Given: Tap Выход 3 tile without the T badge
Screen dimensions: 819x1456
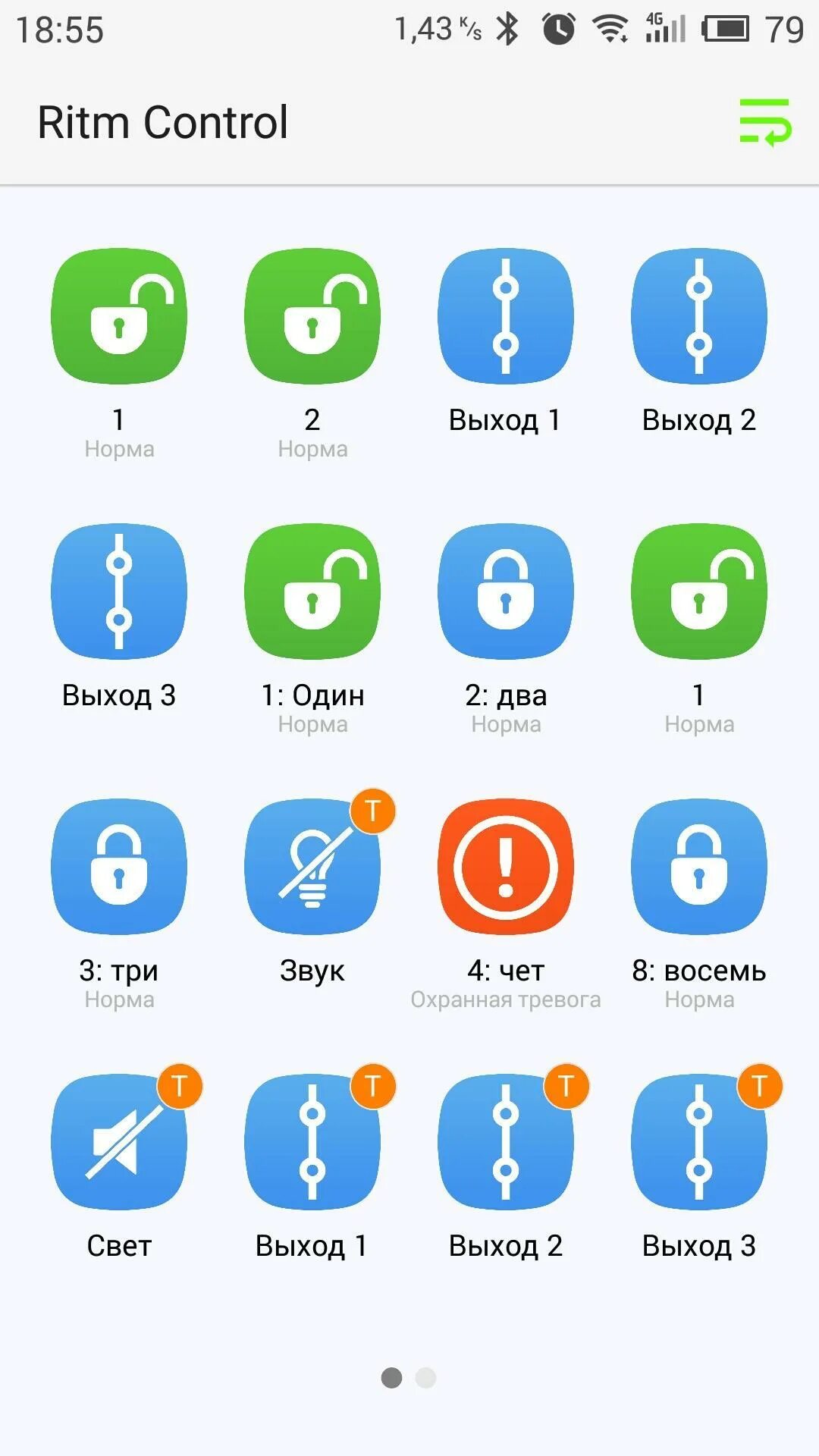Looking at the screenshot, I should point(119,591).
